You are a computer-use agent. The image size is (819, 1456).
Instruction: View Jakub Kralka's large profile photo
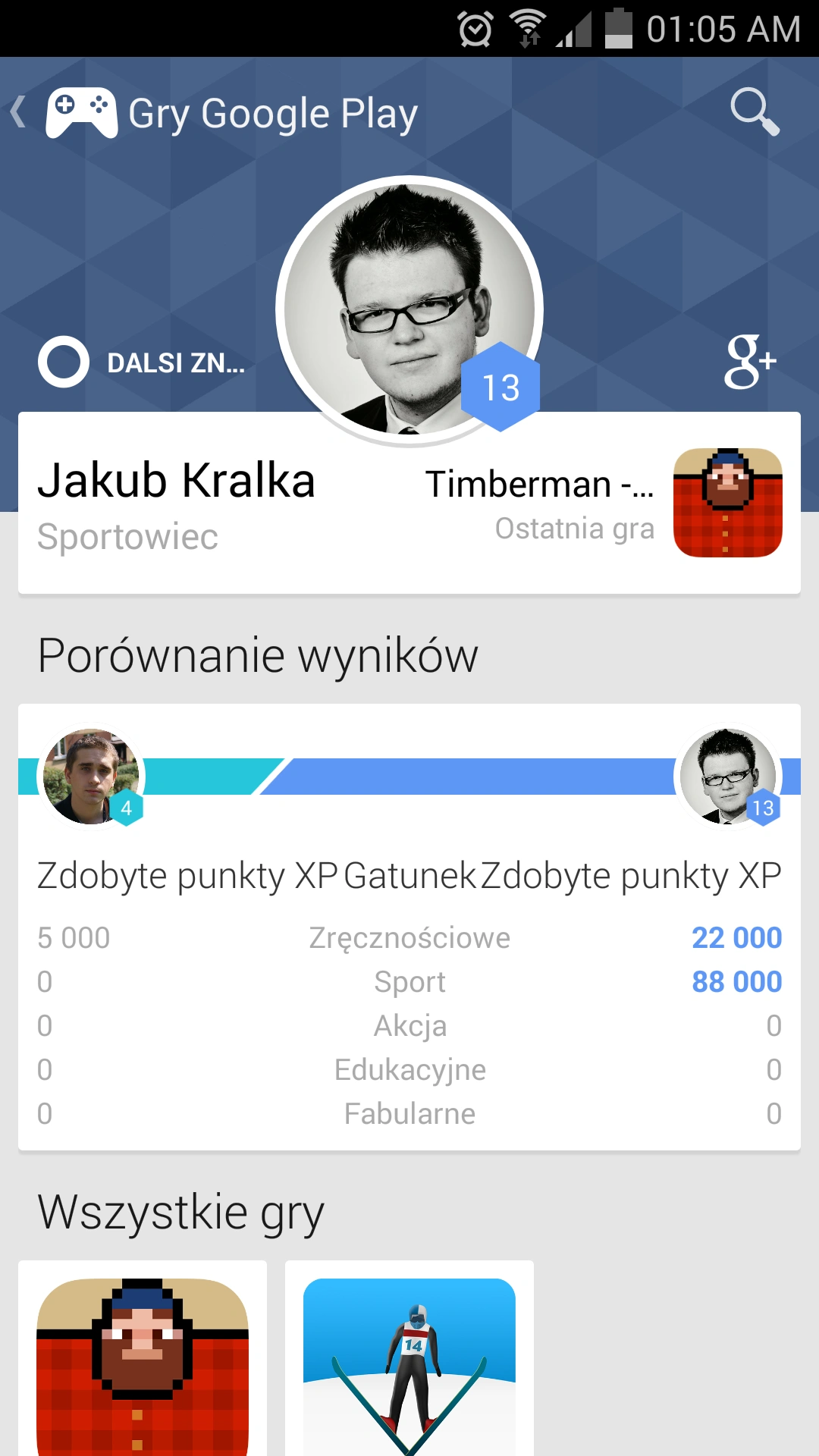(x=408, y=303)
